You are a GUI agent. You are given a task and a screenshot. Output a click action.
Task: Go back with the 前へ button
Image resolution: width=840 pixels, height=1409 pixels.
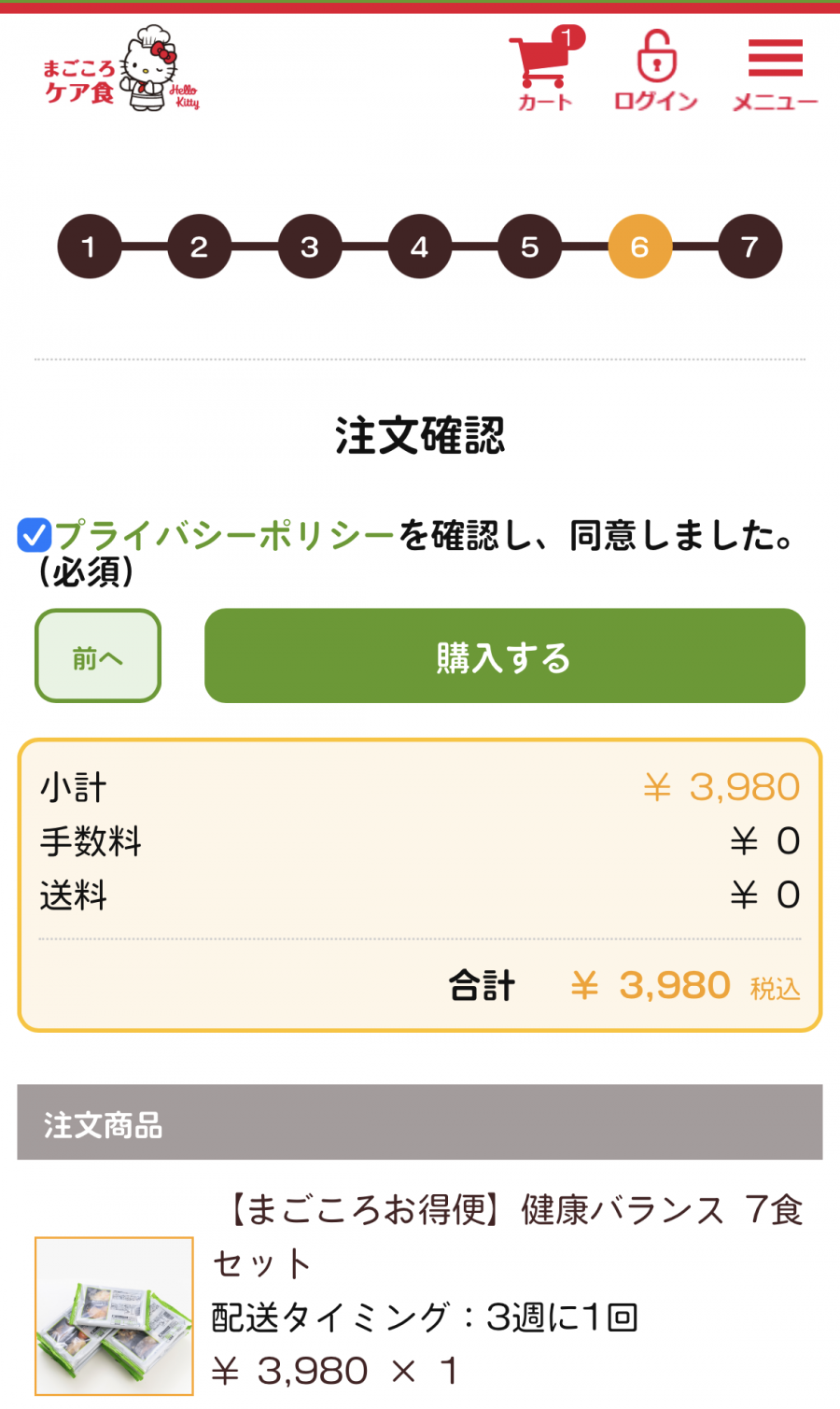point(98,655)
